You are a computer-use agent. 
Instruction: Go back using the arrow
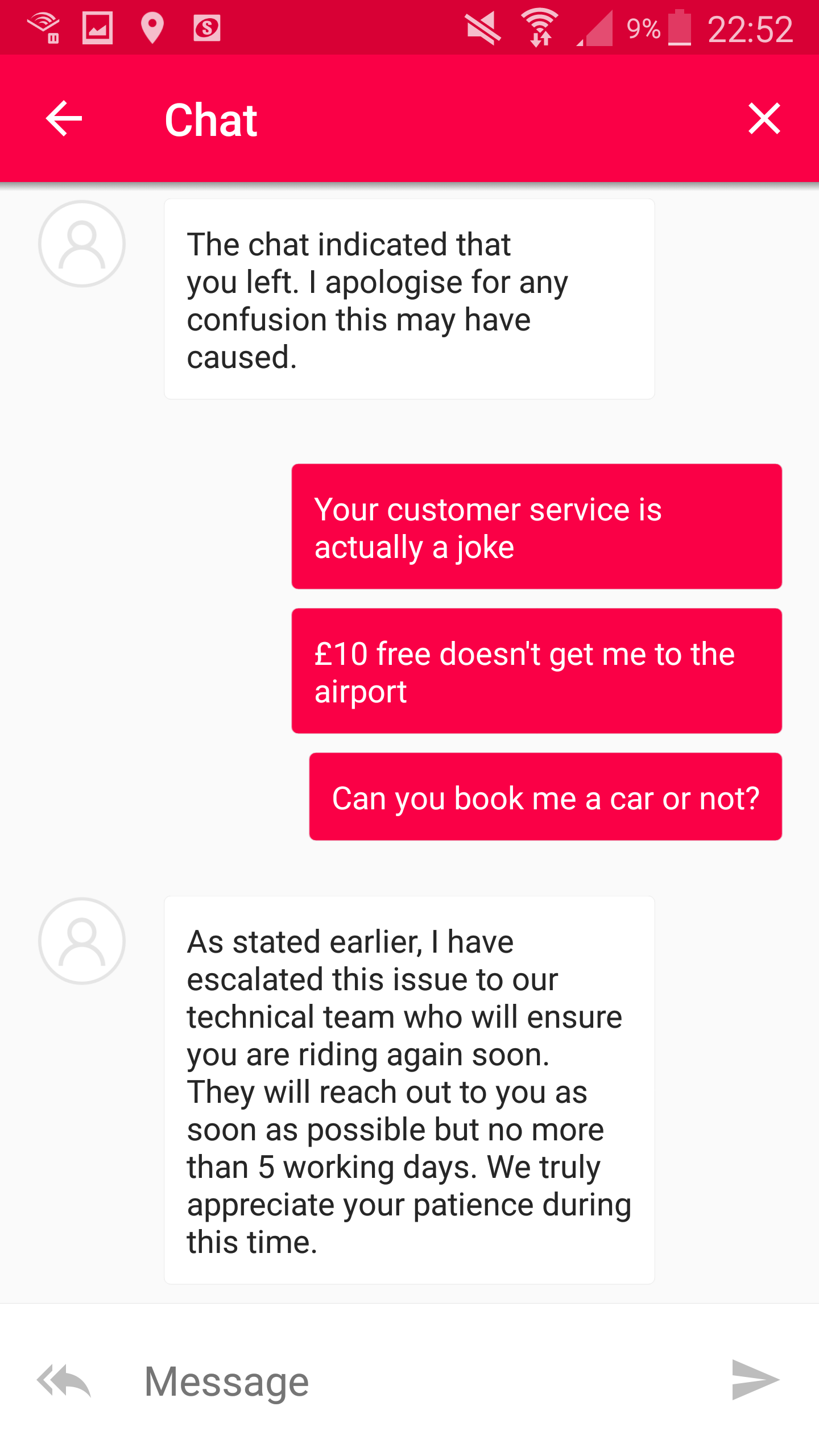pos(64,119)
